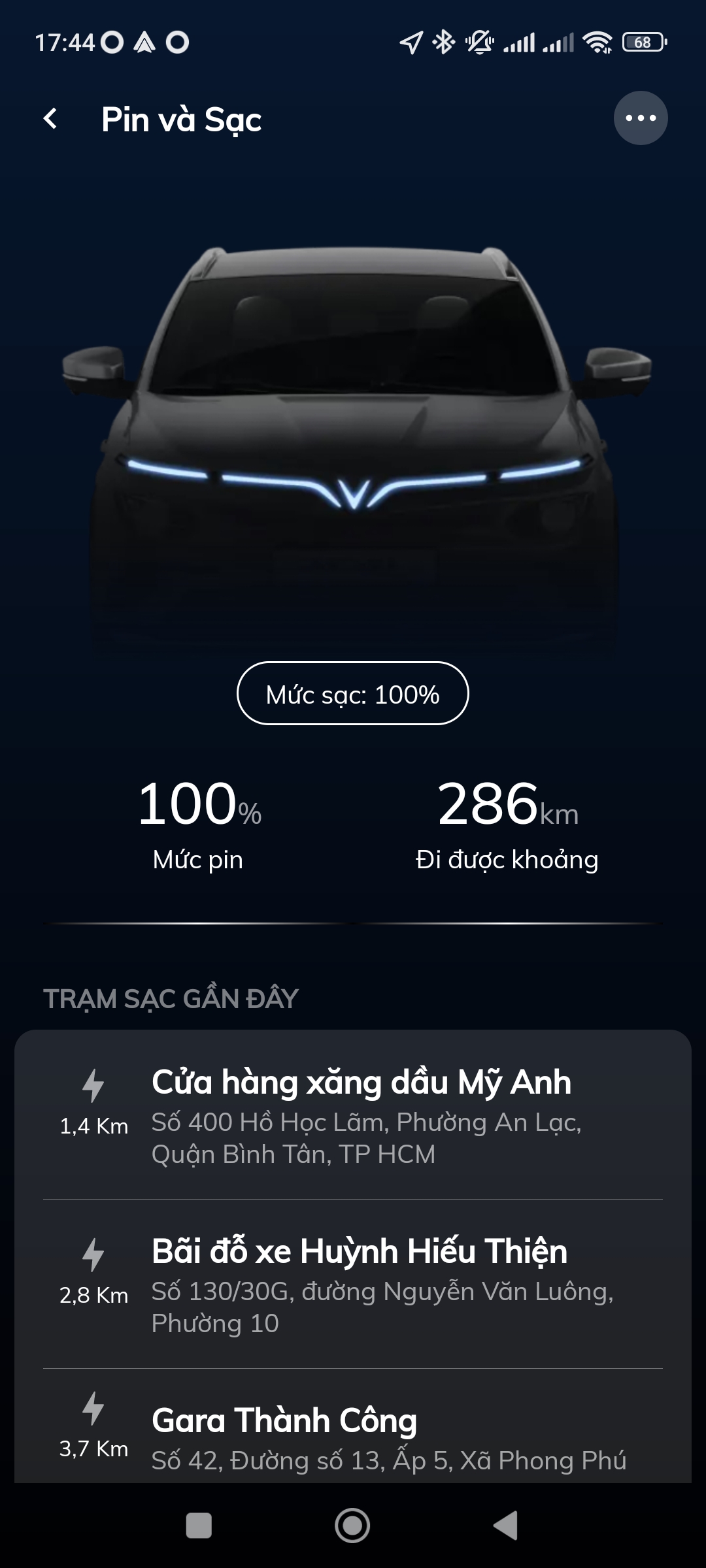The image size is (706, 1568).
Task: Open the recent apps view
Action: pyautogui.click(x=199, y=1526)
